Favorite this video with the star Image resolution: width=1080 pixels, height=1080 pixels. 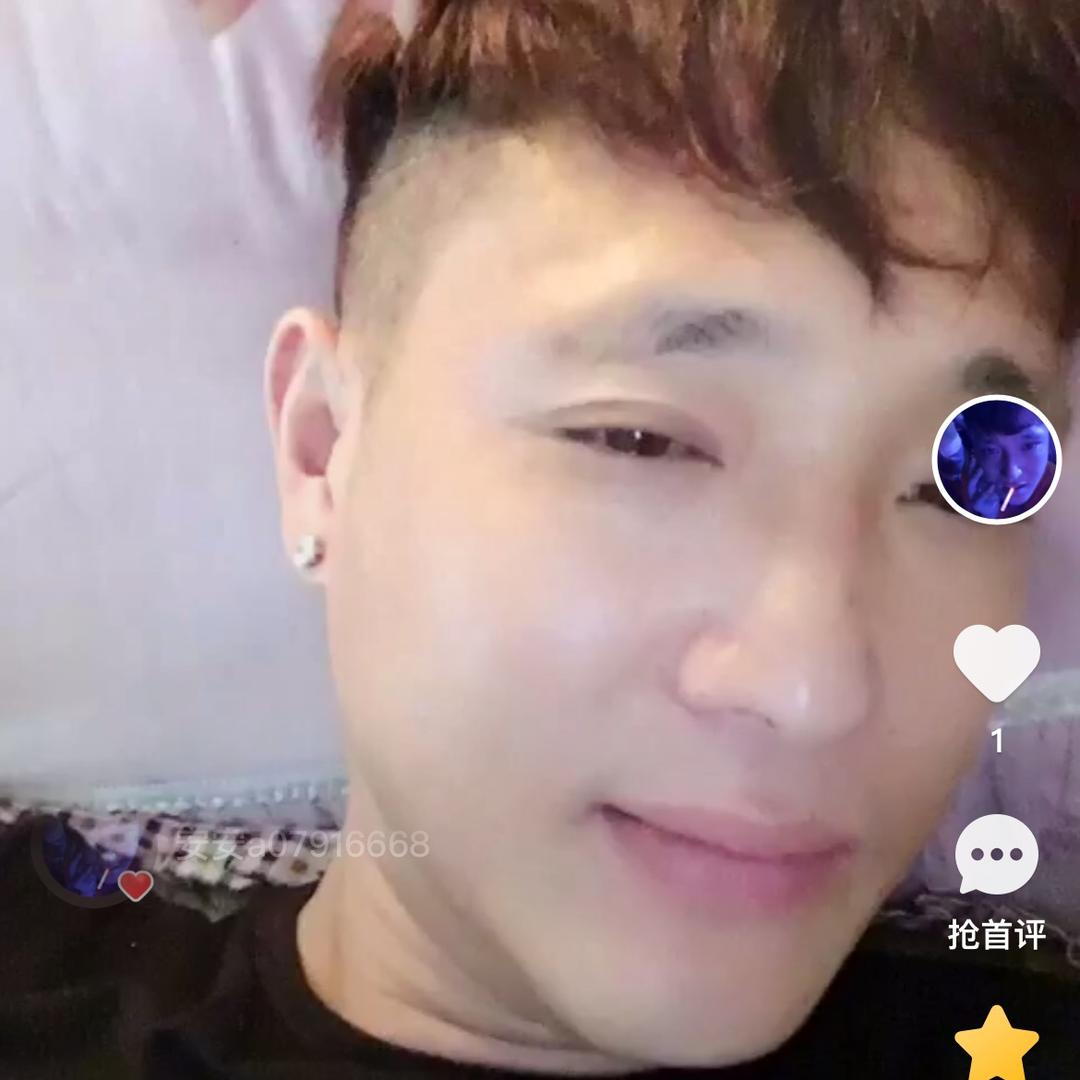pyautogui.click(x=996, y=1045)
